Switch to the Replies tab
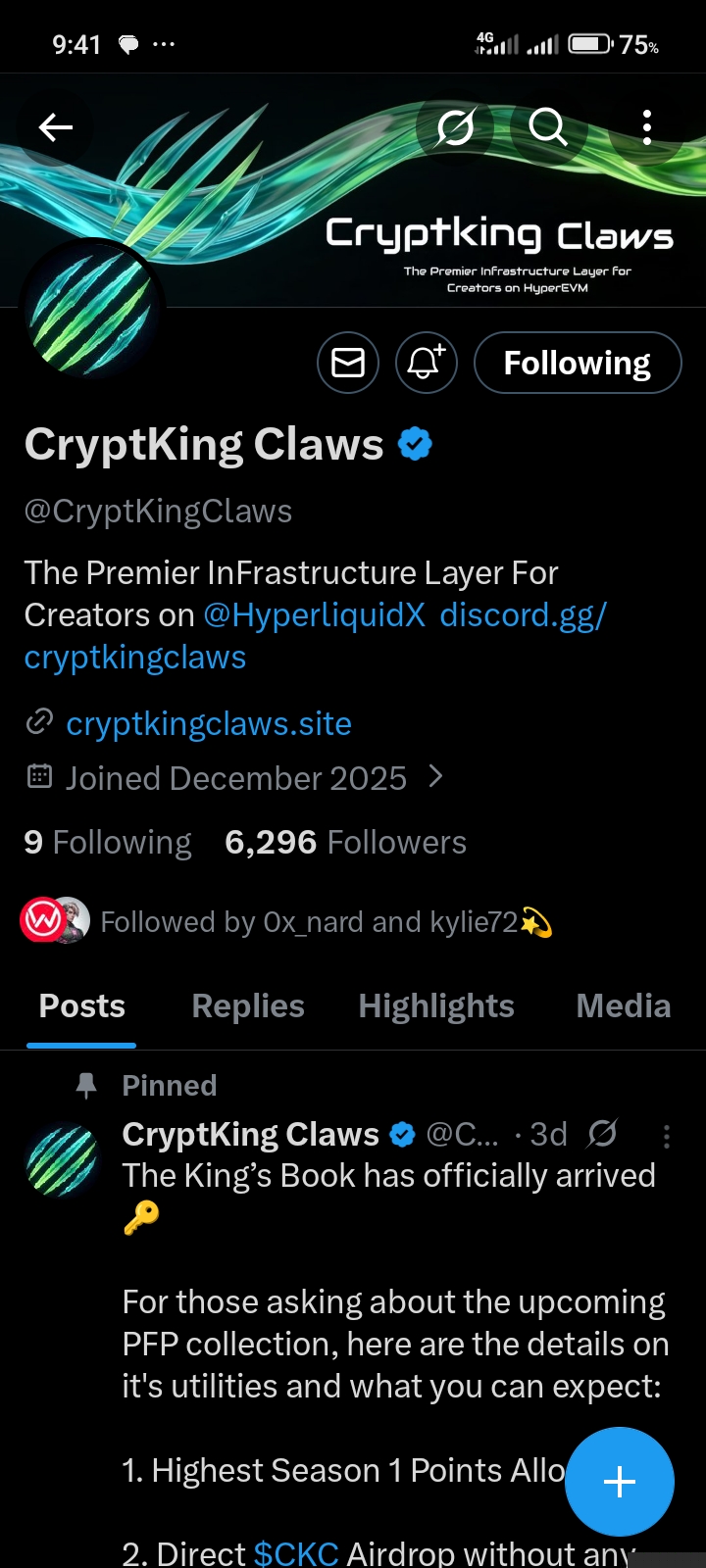This screenshot has height=1568, width=706. coord(248,1005)
